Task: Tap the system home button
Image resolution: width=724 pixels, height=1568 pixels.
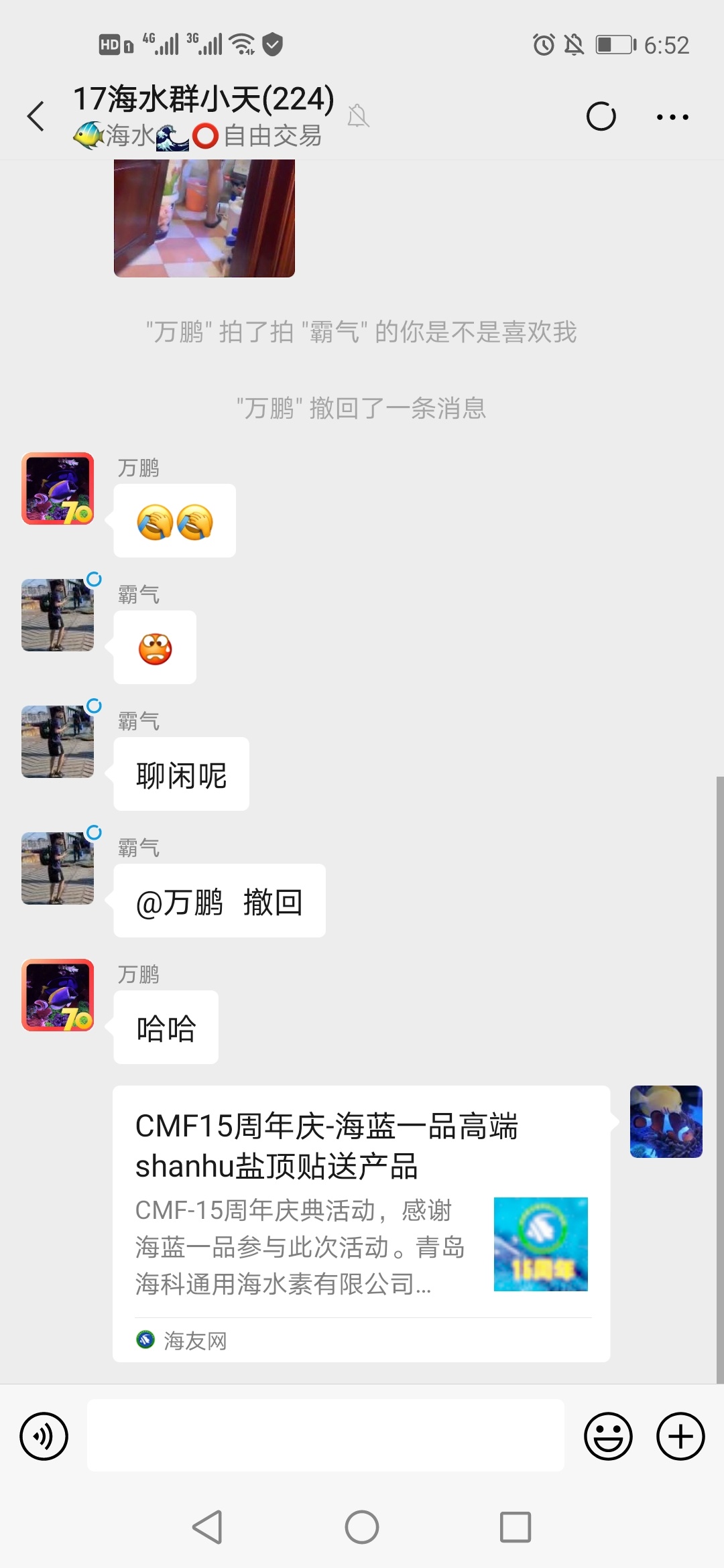Action: (362, 1527)
